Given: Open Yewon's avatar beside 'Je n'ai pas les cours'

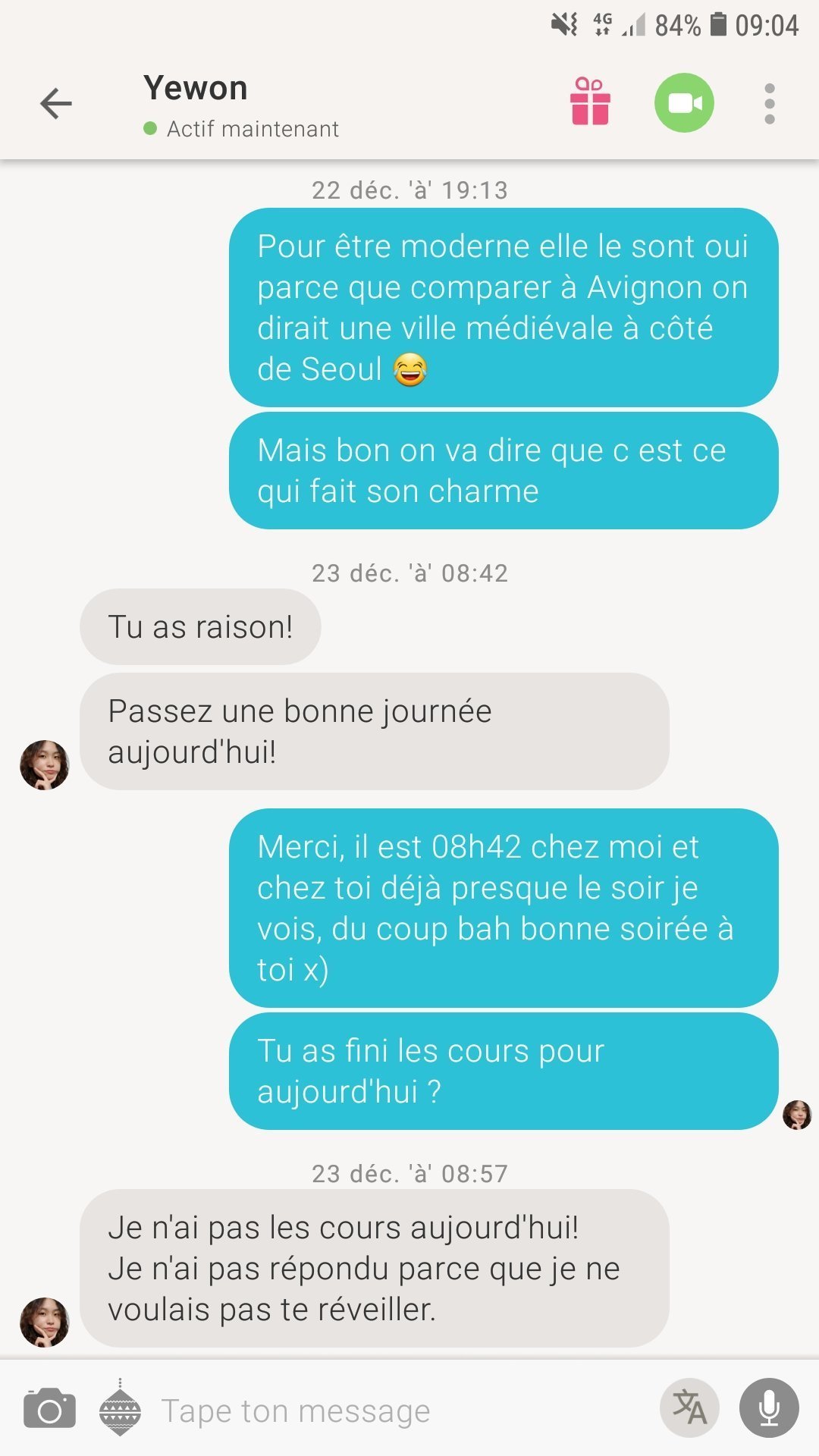Looking at the screenshot, I should pos(45,1322).
